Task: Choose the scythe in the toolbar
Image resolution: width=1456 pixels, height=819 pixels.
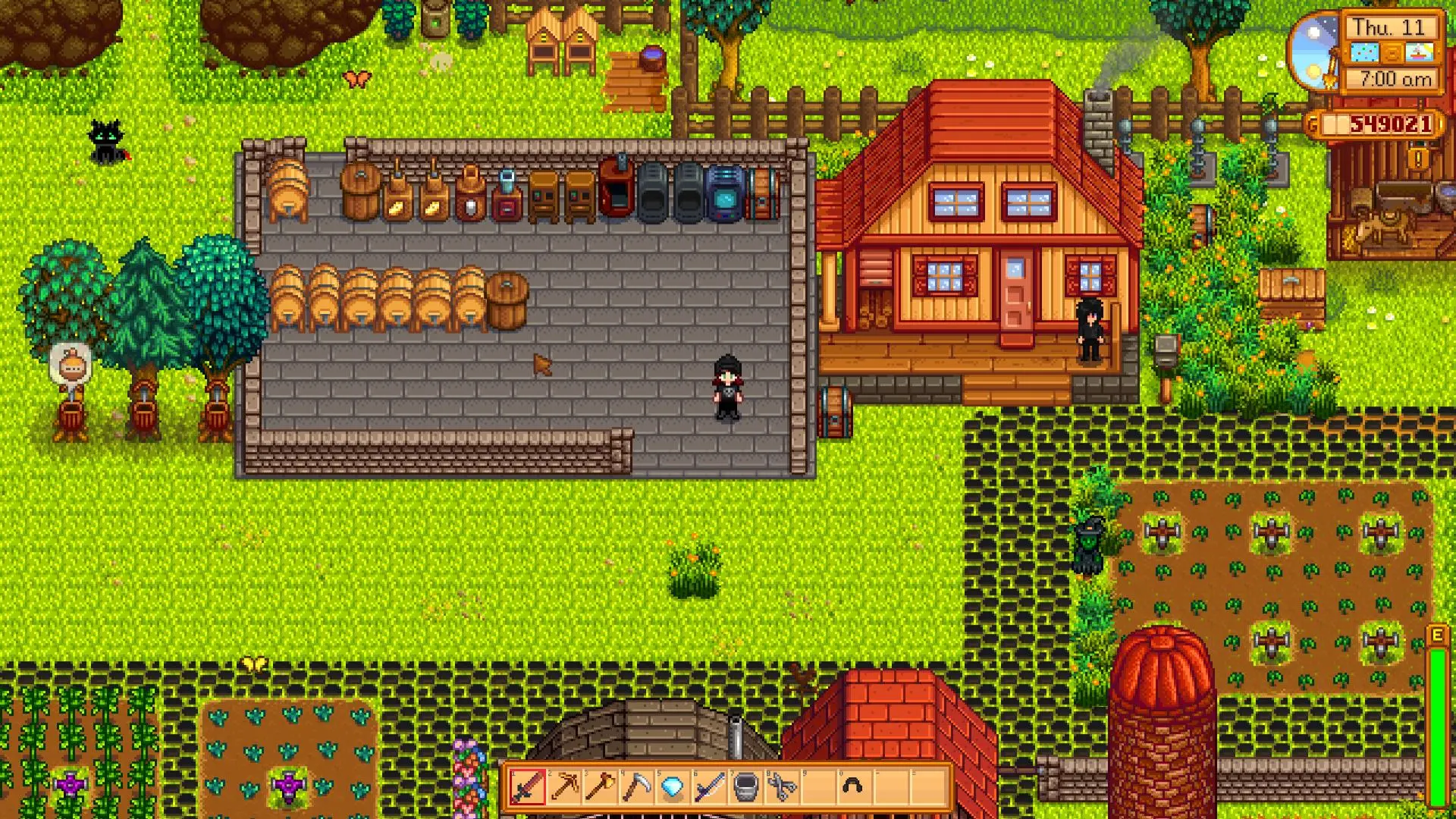Action: coord(637,787)
